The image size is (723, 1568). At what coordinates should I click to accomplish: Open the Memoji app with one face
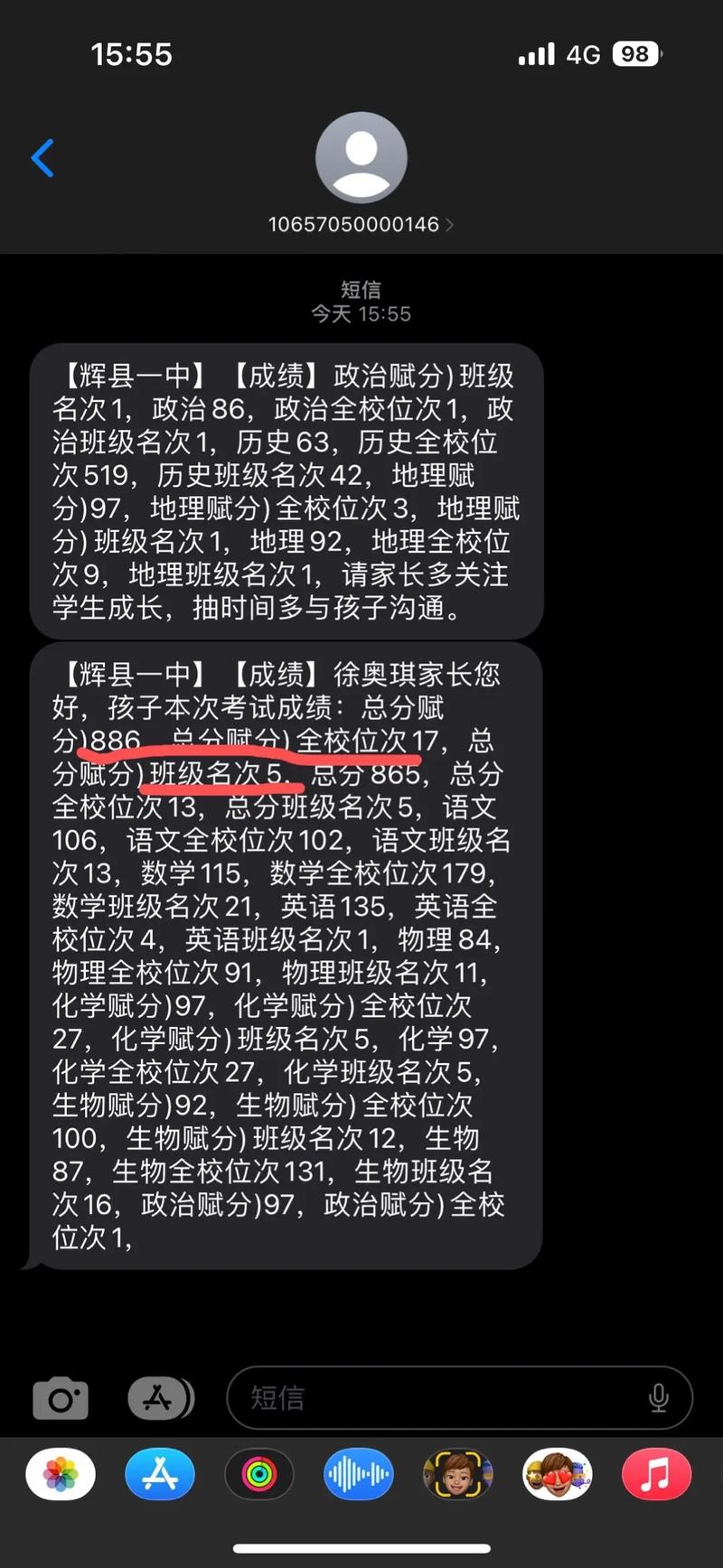[x=458, y=1476]
